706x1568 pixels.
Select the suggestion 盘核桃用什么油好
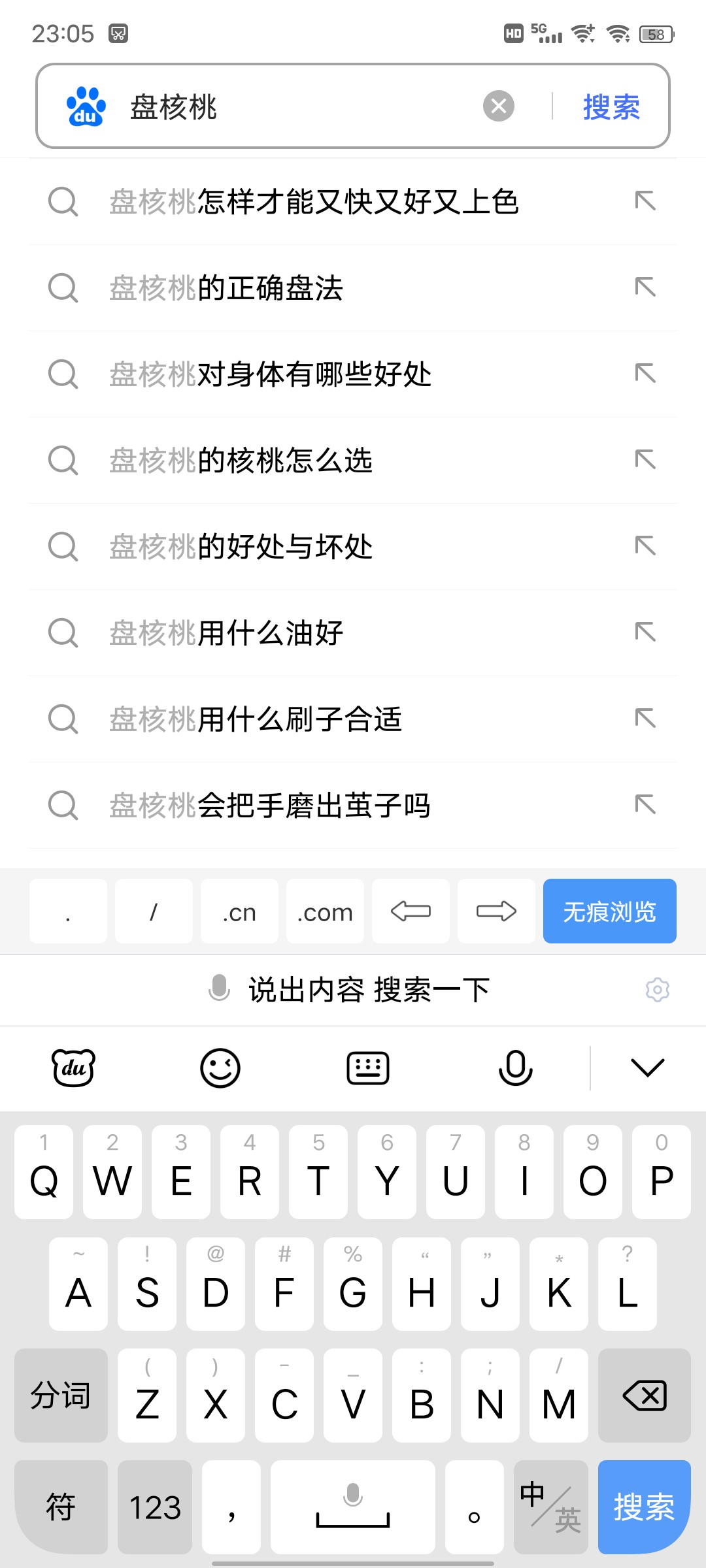click(261, 632)
